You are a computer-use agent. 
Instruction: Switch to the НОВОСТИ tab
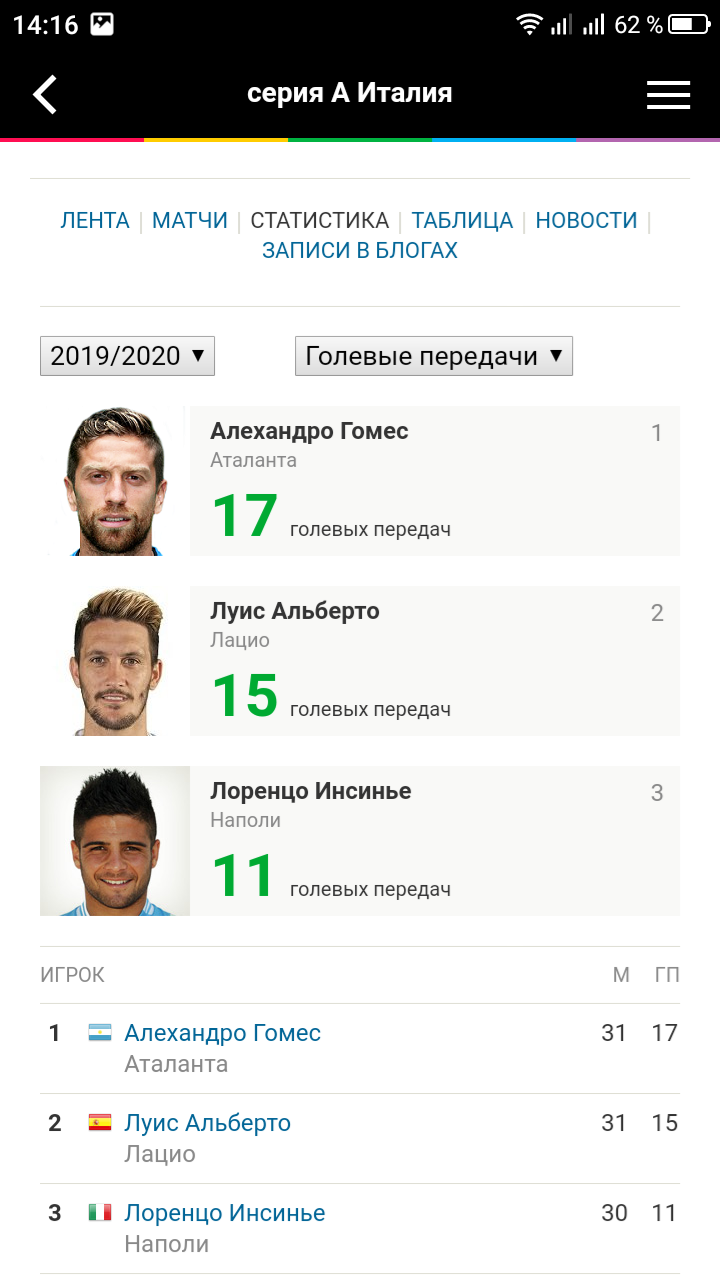pos(586,221)
